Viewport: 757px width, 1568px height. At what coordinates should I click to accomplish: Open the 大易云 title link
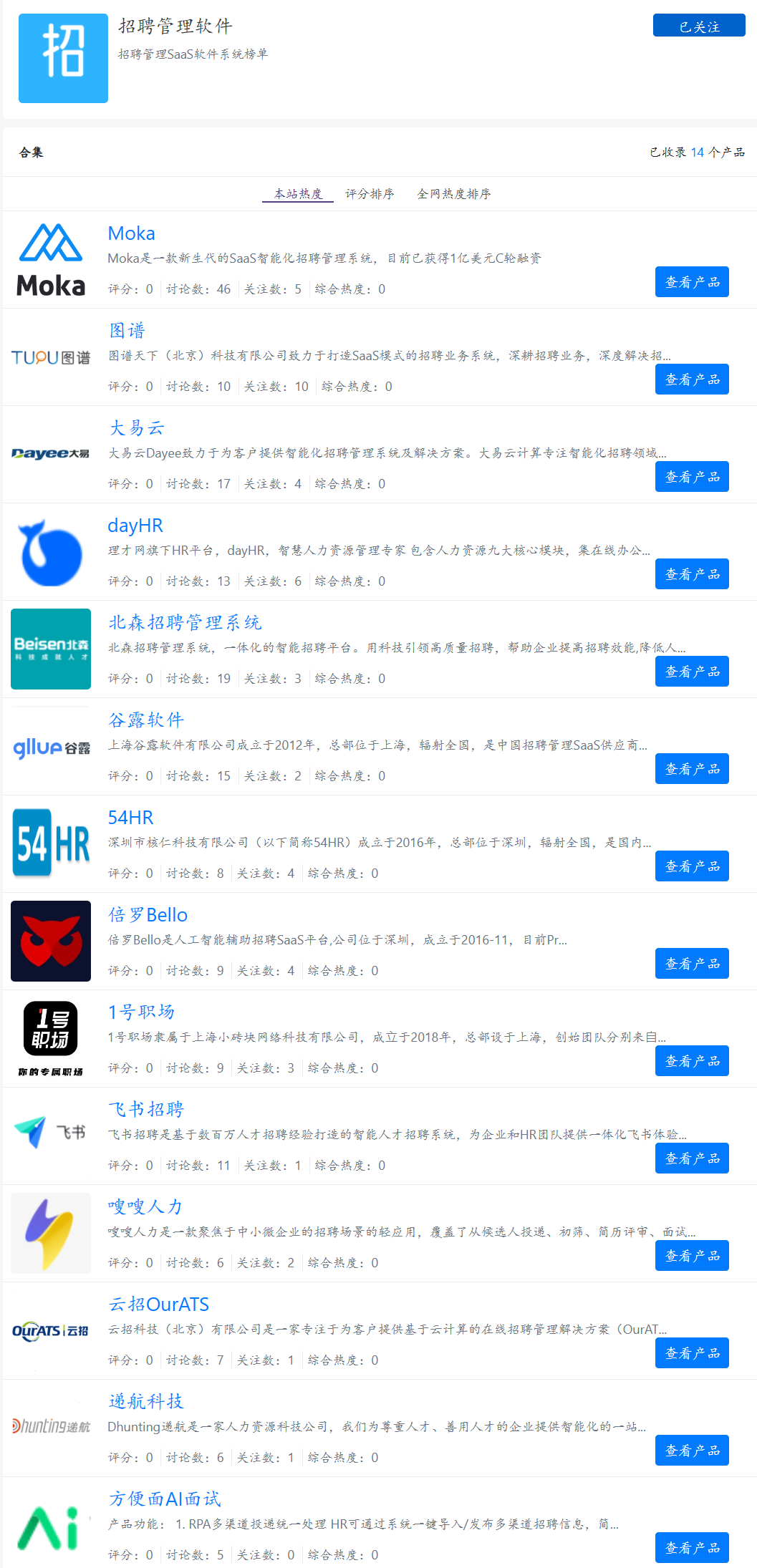pos(137,428)
